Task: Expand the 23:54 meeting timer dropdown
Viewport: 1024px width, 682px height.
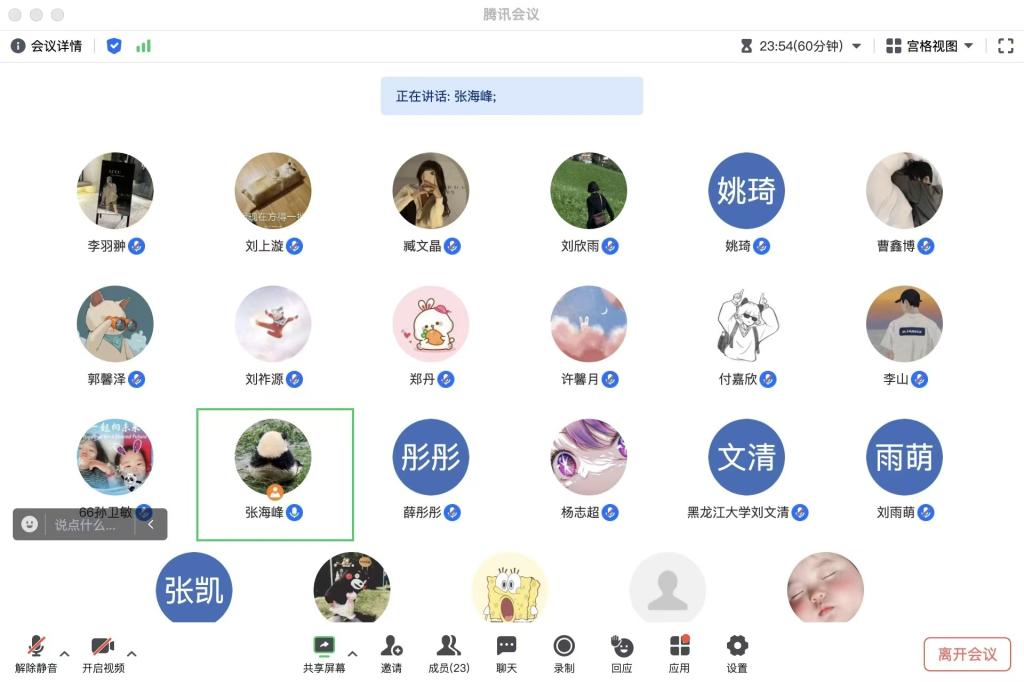Action: (856, 46)
